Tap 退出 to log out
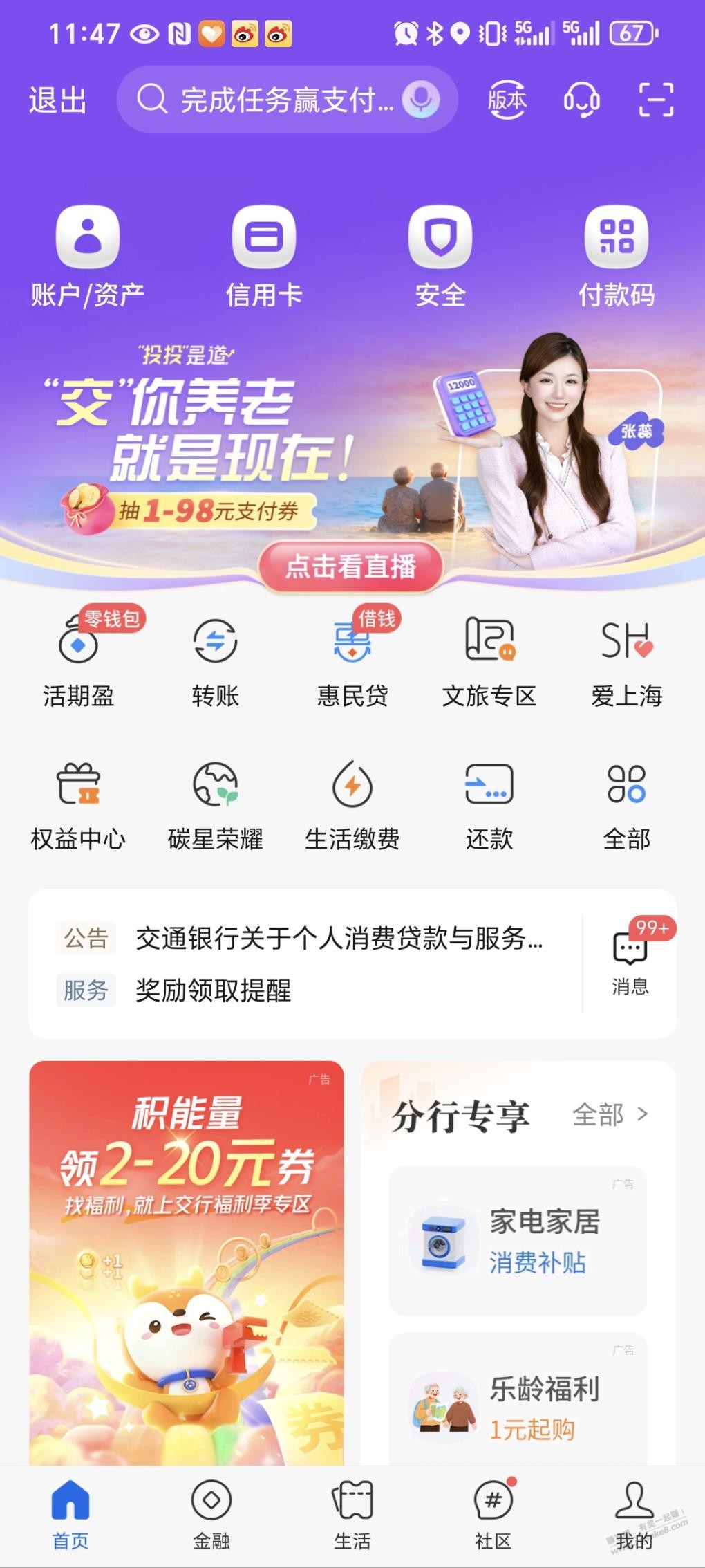 (57, 101)
